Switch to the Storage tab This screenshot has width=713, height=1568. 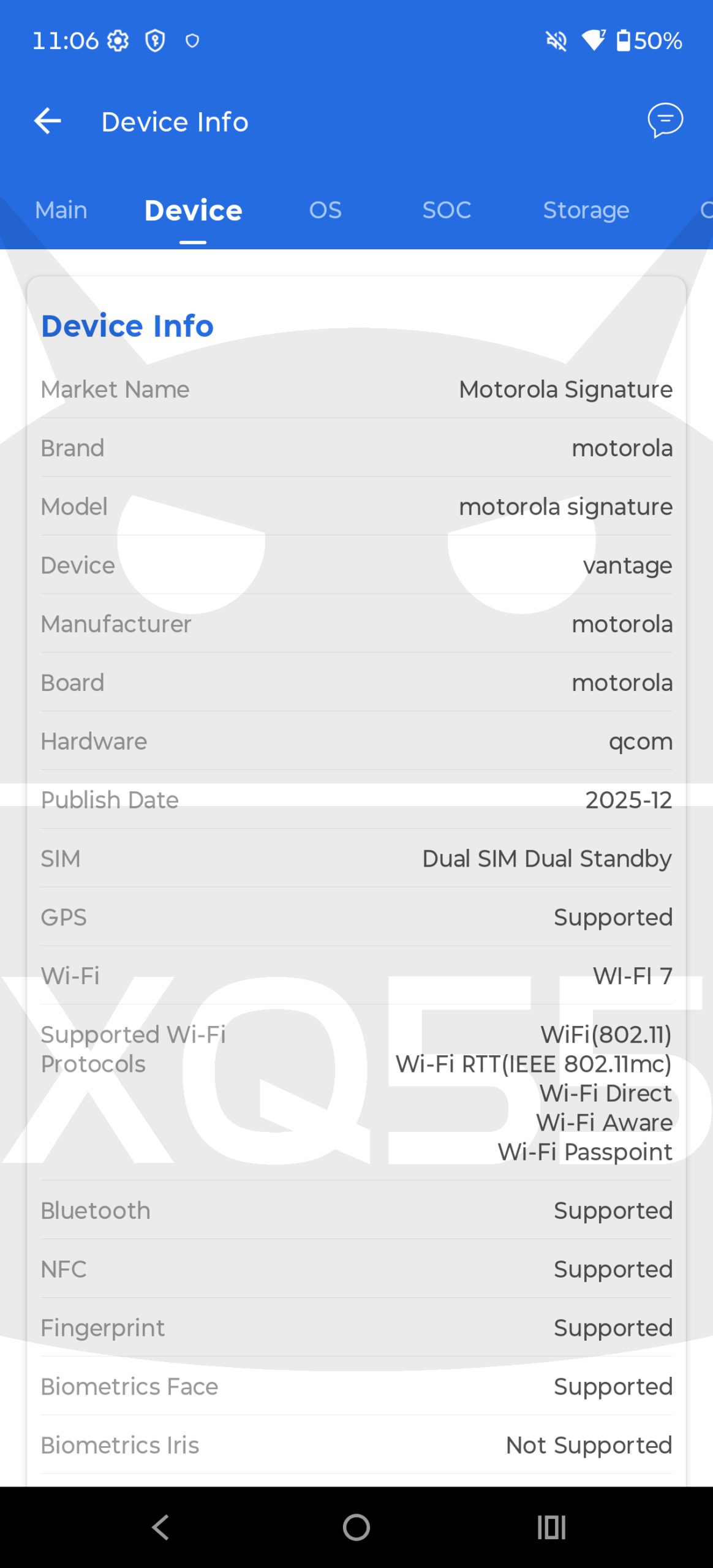(586, 211)
